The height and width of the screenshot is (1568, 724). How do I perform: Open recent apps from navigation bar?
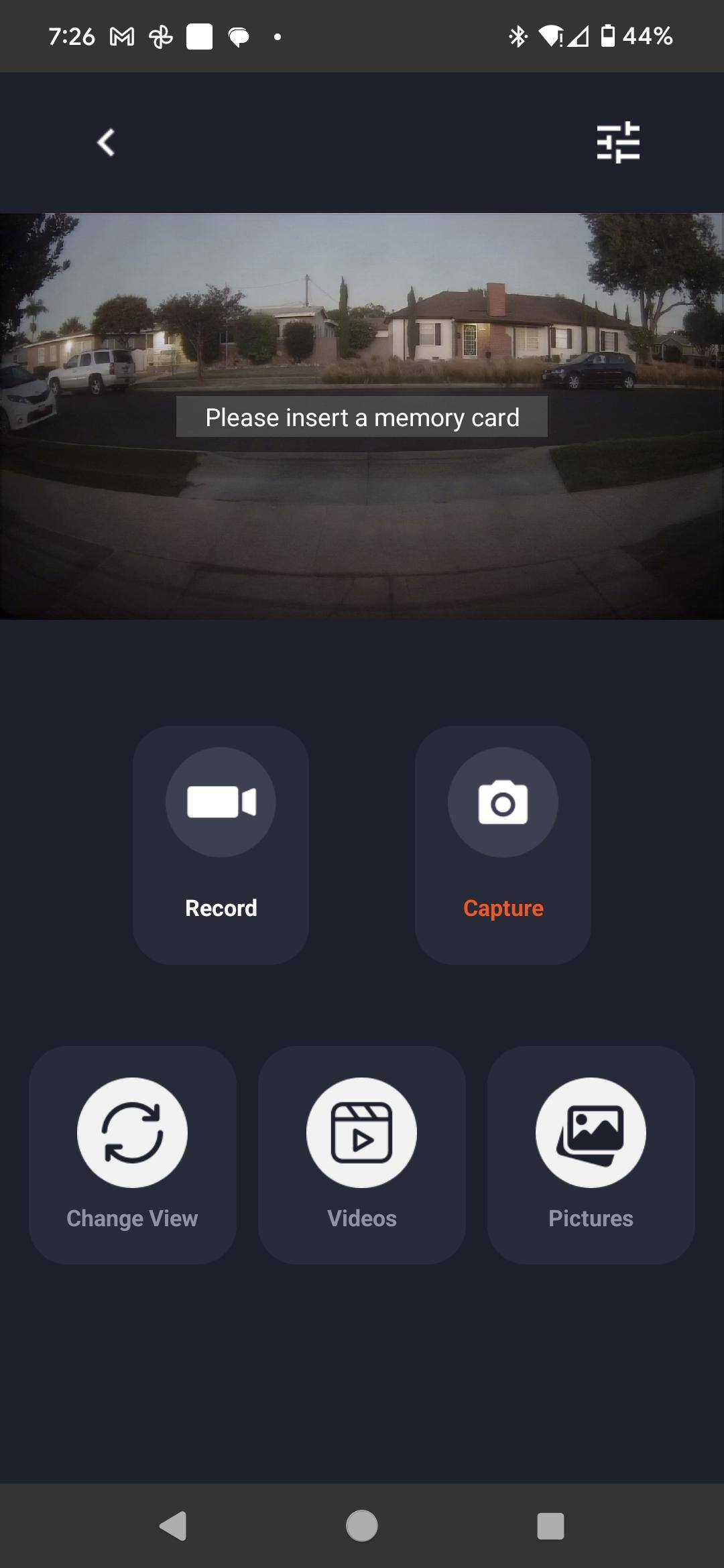click(550, 1526)
